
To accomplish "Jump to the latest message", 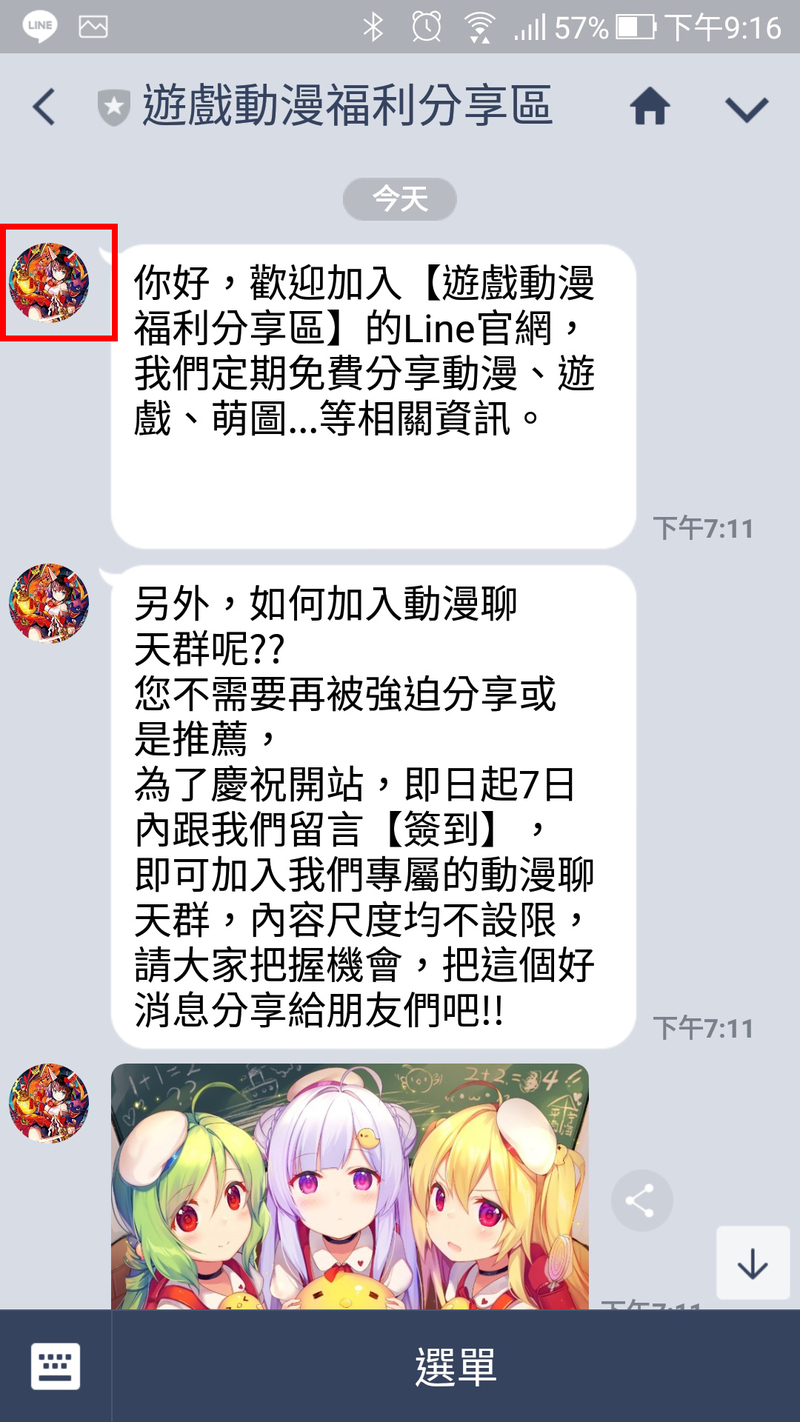I will click(752, 1264).
